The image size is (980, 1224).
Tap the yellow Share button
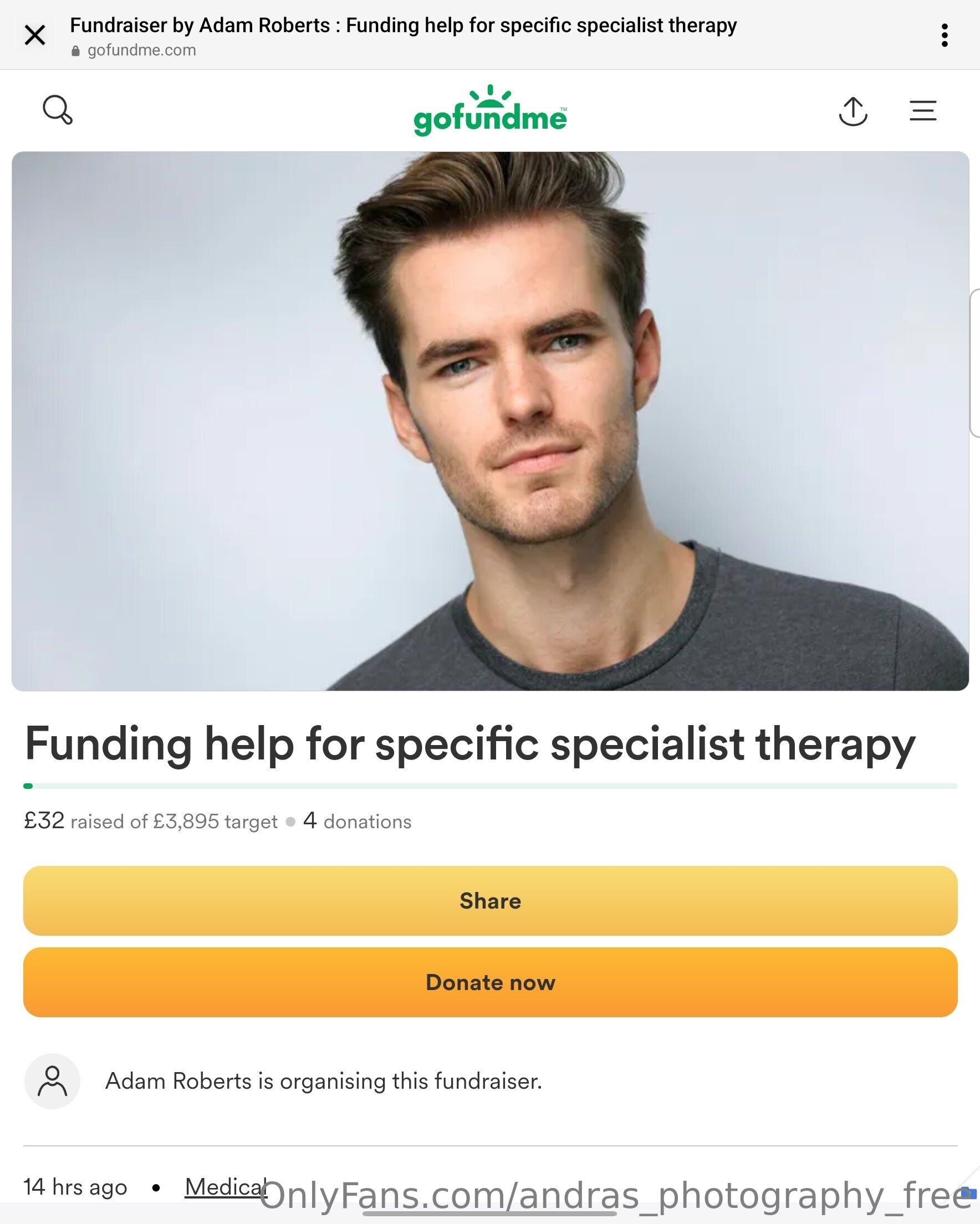pos(490,900)
